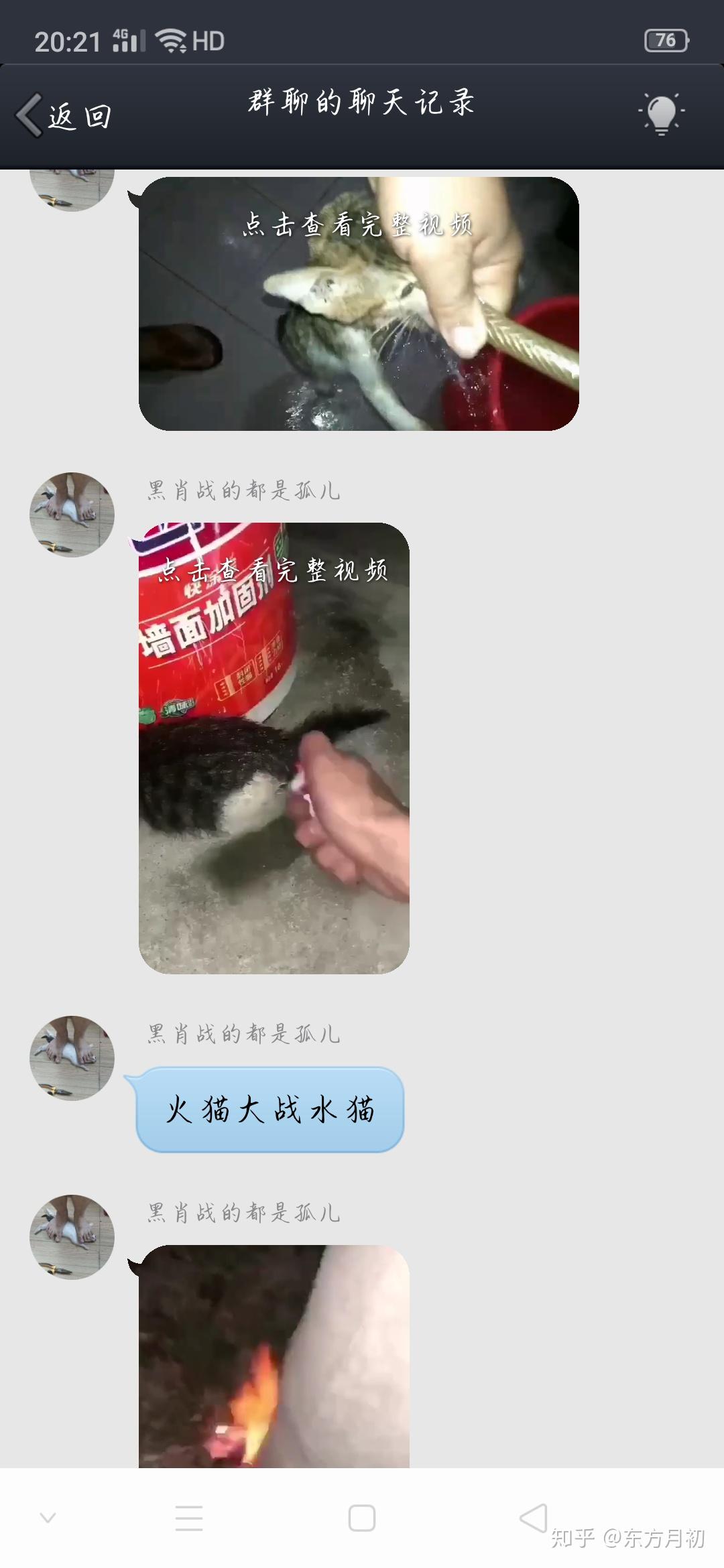Viewport: 724px width, 1568px height.
Task: Open sender's avatar beside the 火猫大战水猫 message
Action: coord(72,1058)
